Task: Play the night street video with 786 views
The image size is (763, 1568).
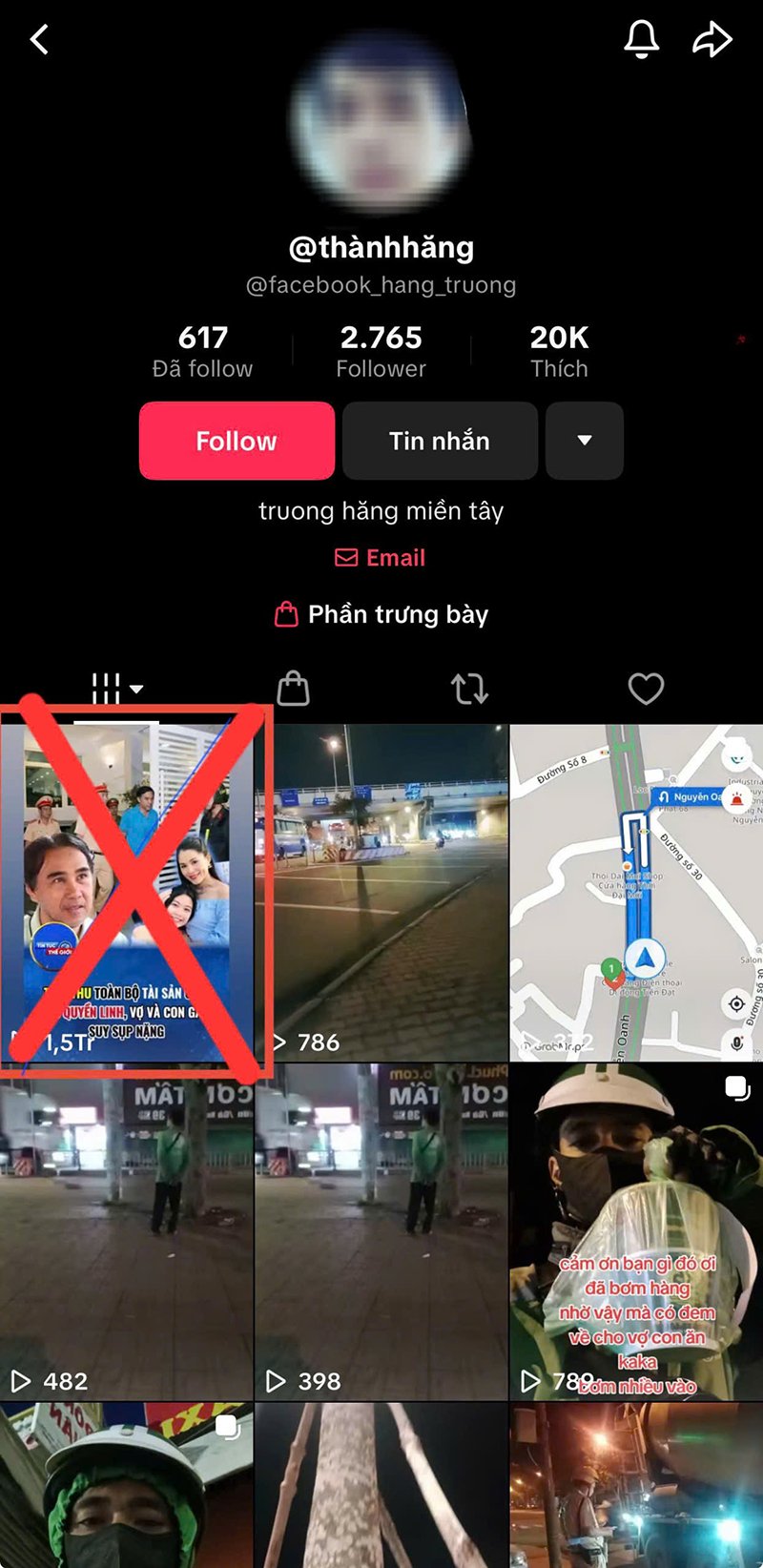Action: pos(381,892)
